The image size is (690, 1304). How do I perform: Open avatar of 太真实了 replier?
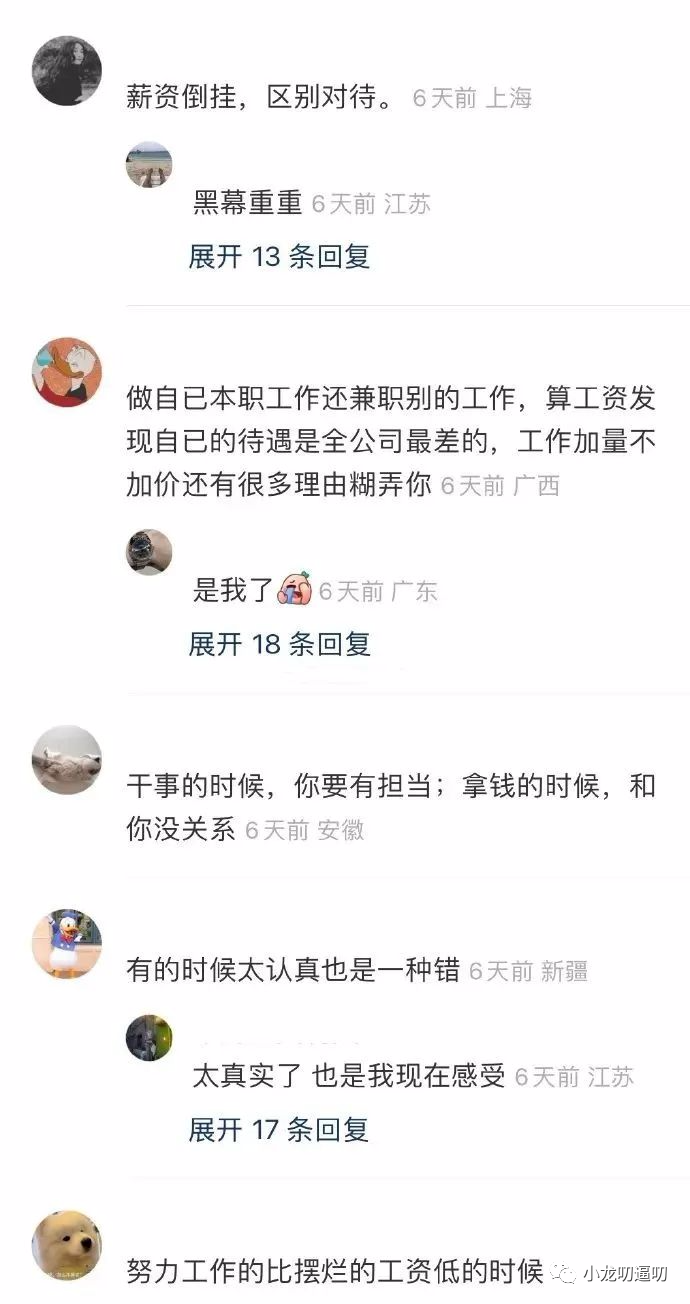pos(149,1038)
